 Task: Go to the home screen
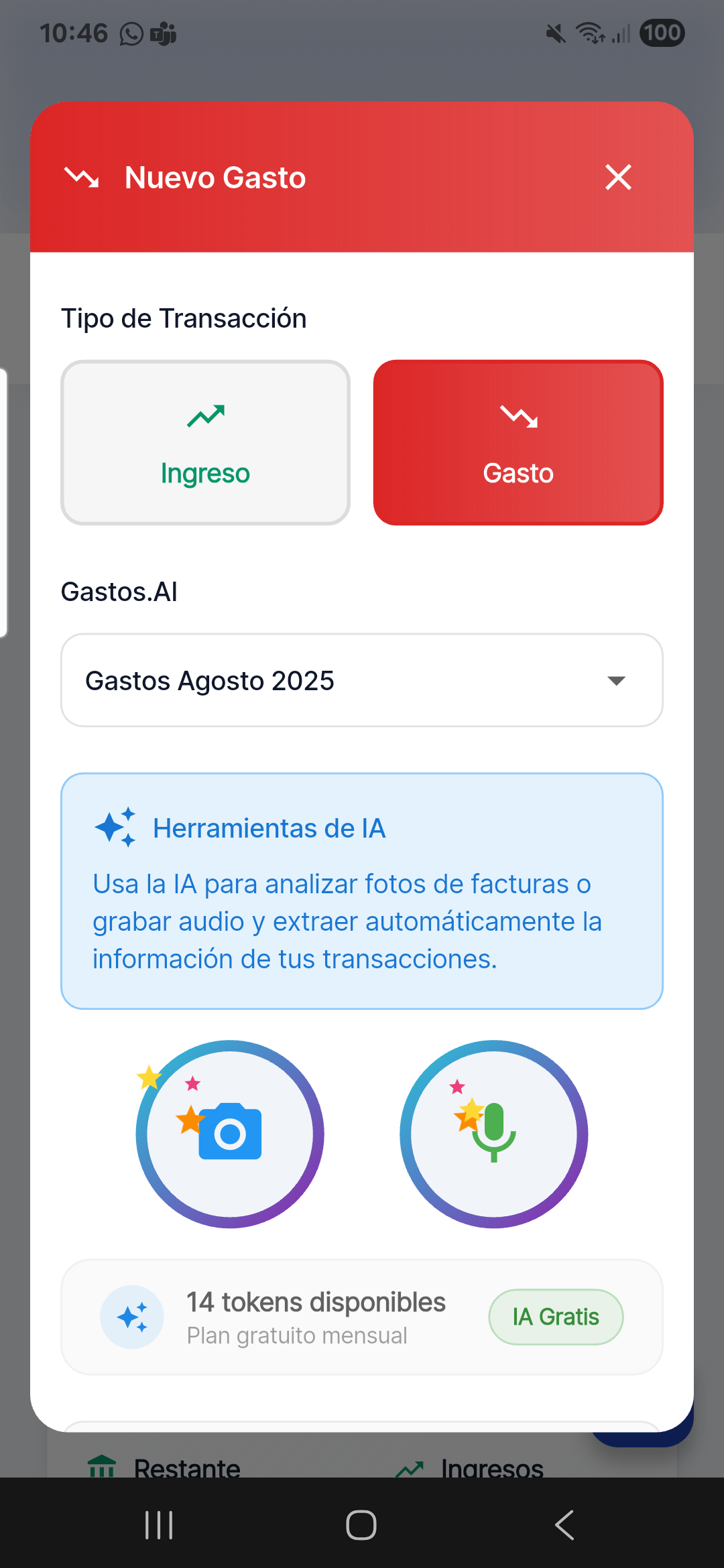click(x=361, y=1525)
